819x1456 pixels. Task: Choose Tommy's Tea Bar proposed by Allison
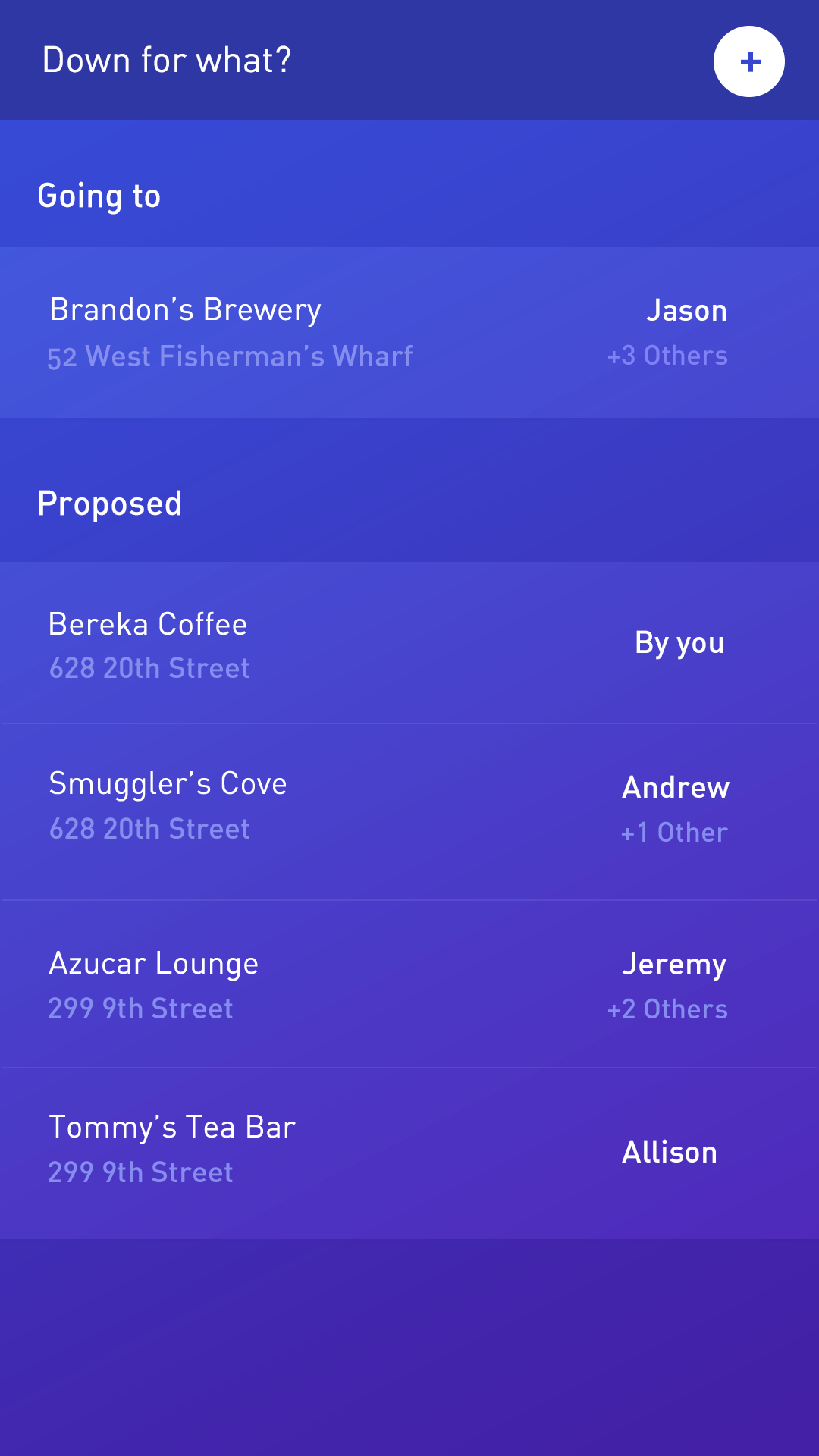tap(409, 1151)
